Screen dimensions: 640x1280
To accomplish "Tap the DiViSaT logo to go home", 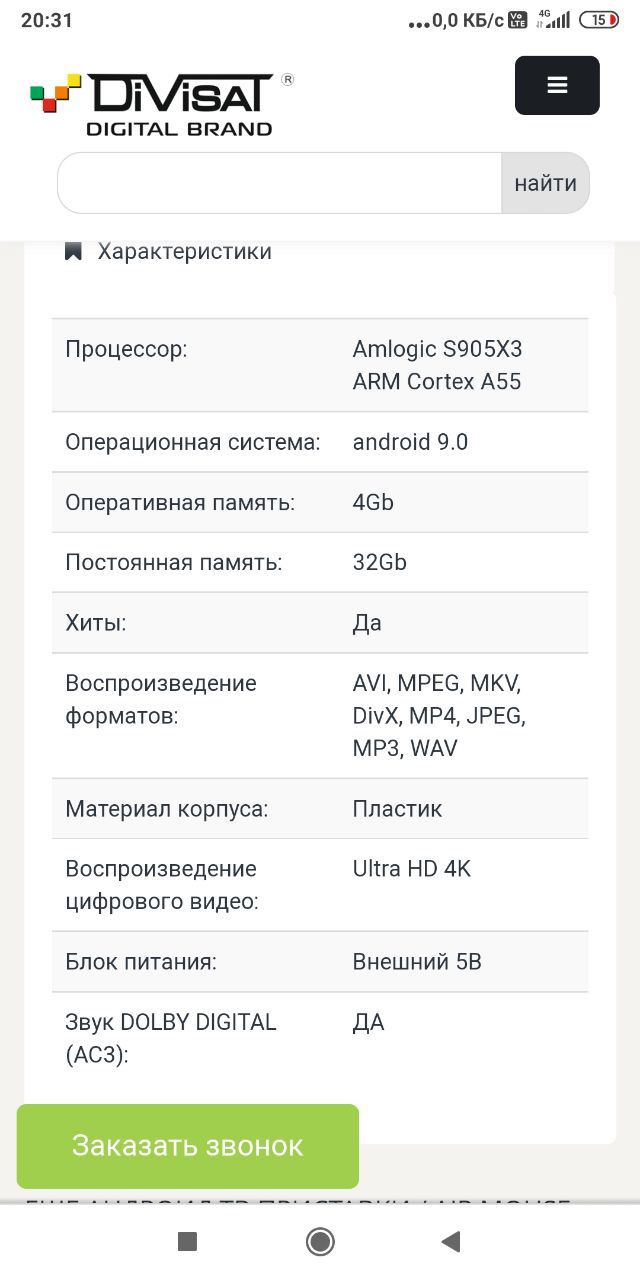I will point(162,103).
